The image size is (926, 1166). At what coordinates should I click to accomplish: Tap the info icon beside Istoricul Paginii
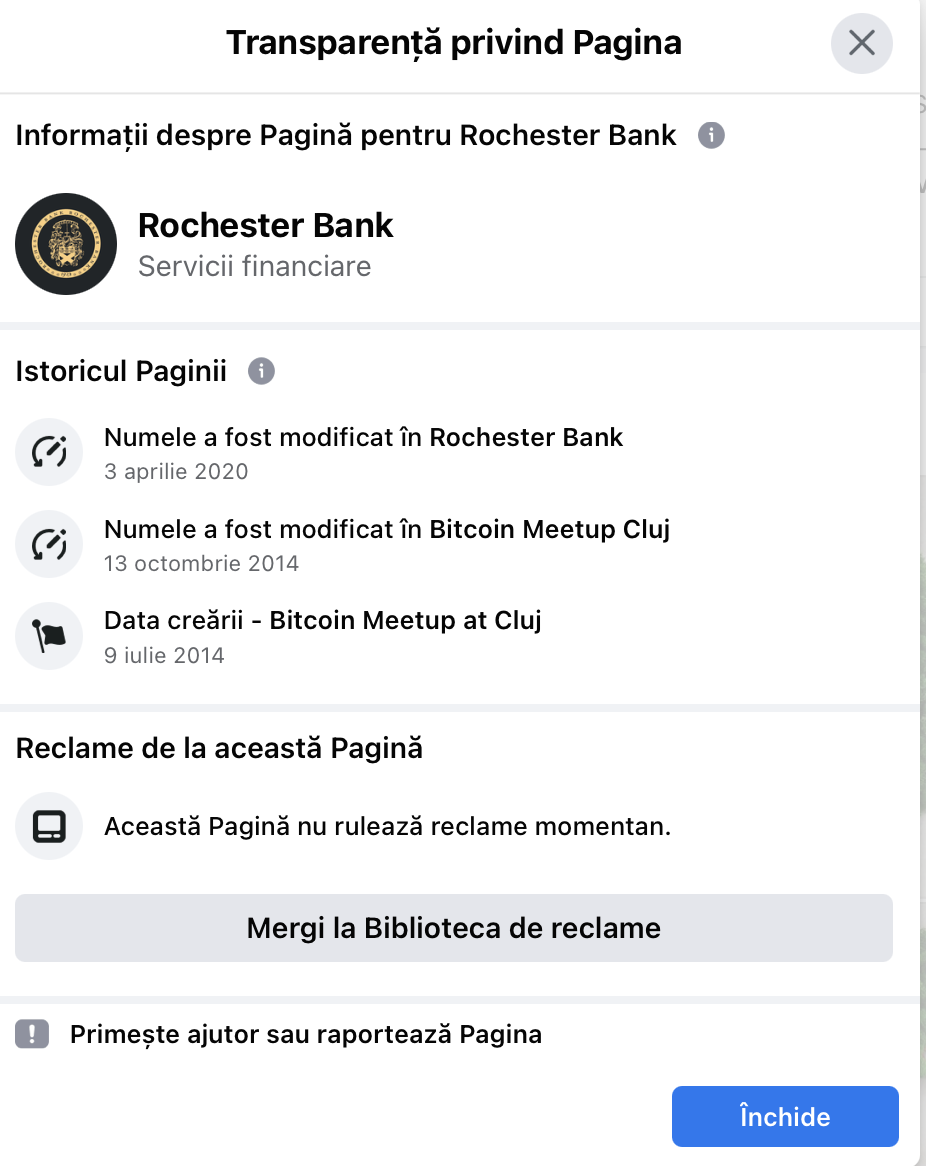pos(261,372)
